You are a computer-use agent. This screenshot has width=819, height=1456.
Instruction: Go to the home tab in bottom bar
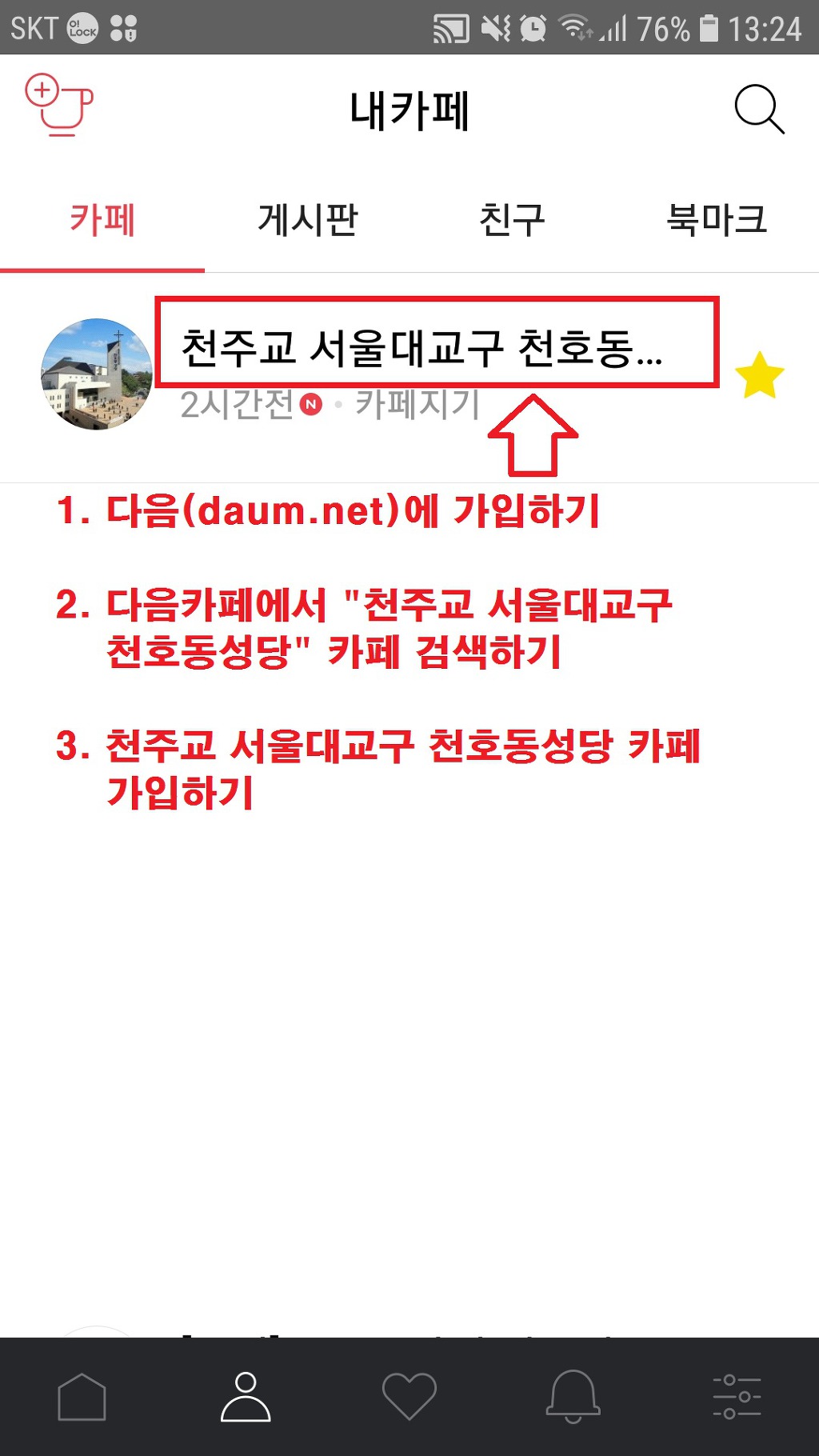(x=82, y=1397)
